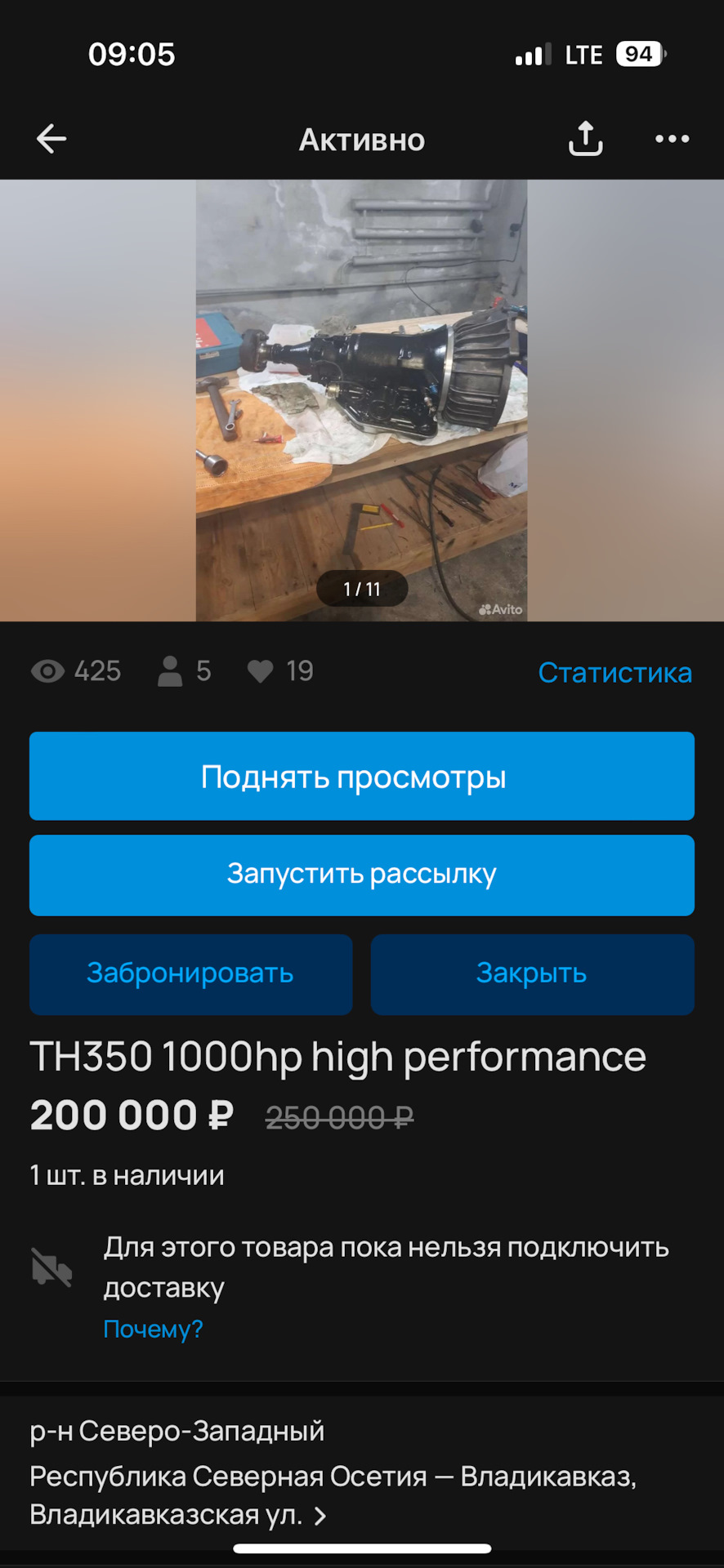The height and width of the screenshot is (1568, 724).
Task: Go back using the arrow icon
Action: pyautogui.click(x=51, y=139)
